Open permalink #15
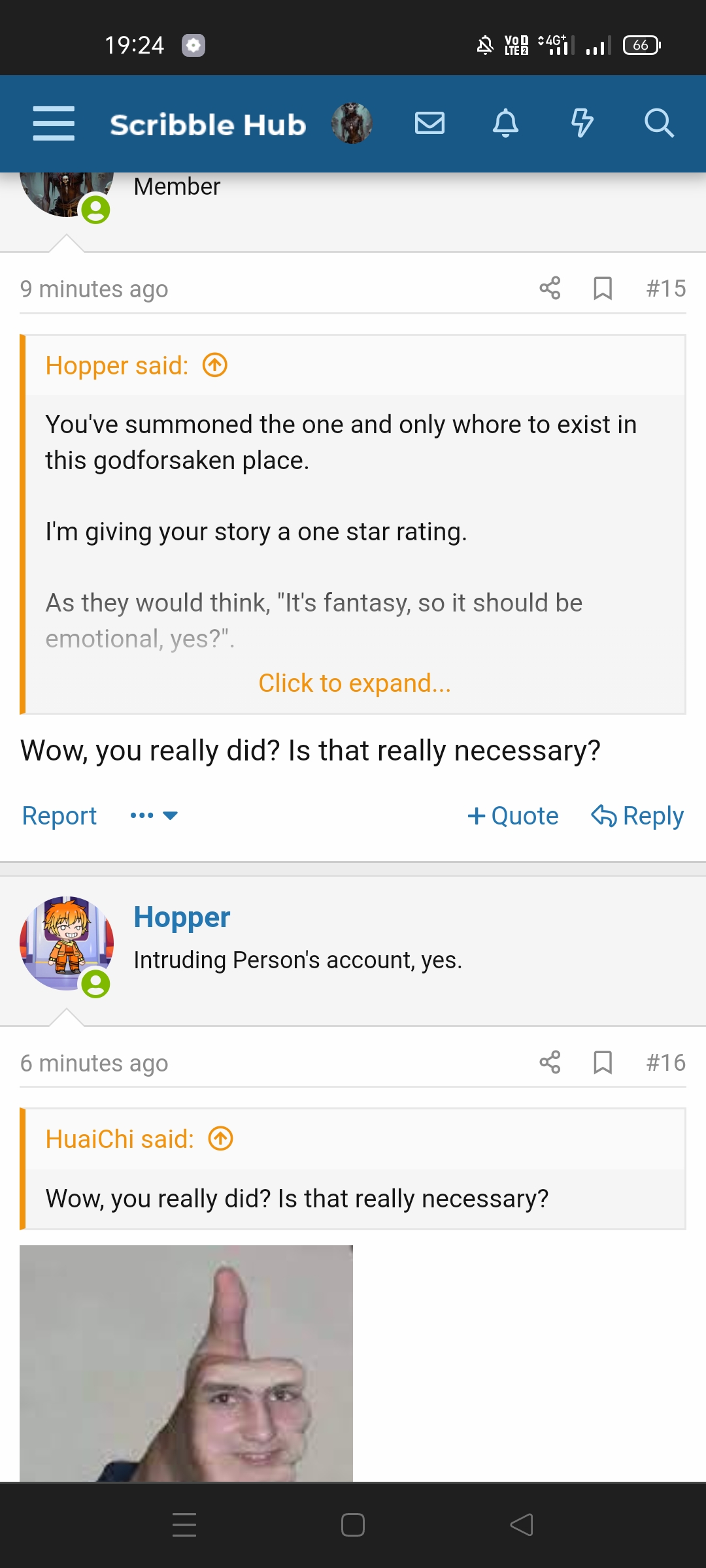The image size is (706, 1568). point(665,288)
